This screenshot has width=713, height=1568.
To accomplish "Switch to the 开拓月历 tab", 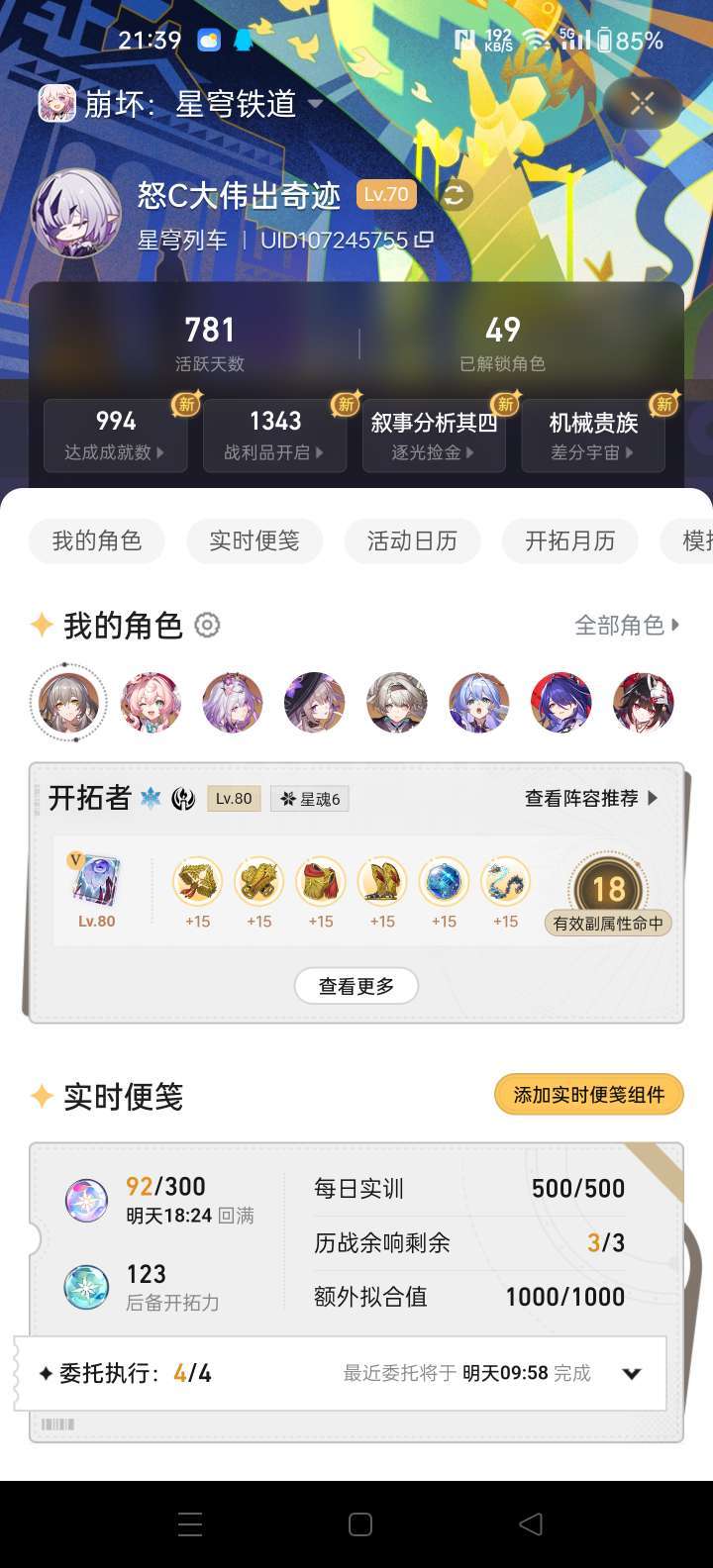I will pyautogui.click(x=570, y=540).
